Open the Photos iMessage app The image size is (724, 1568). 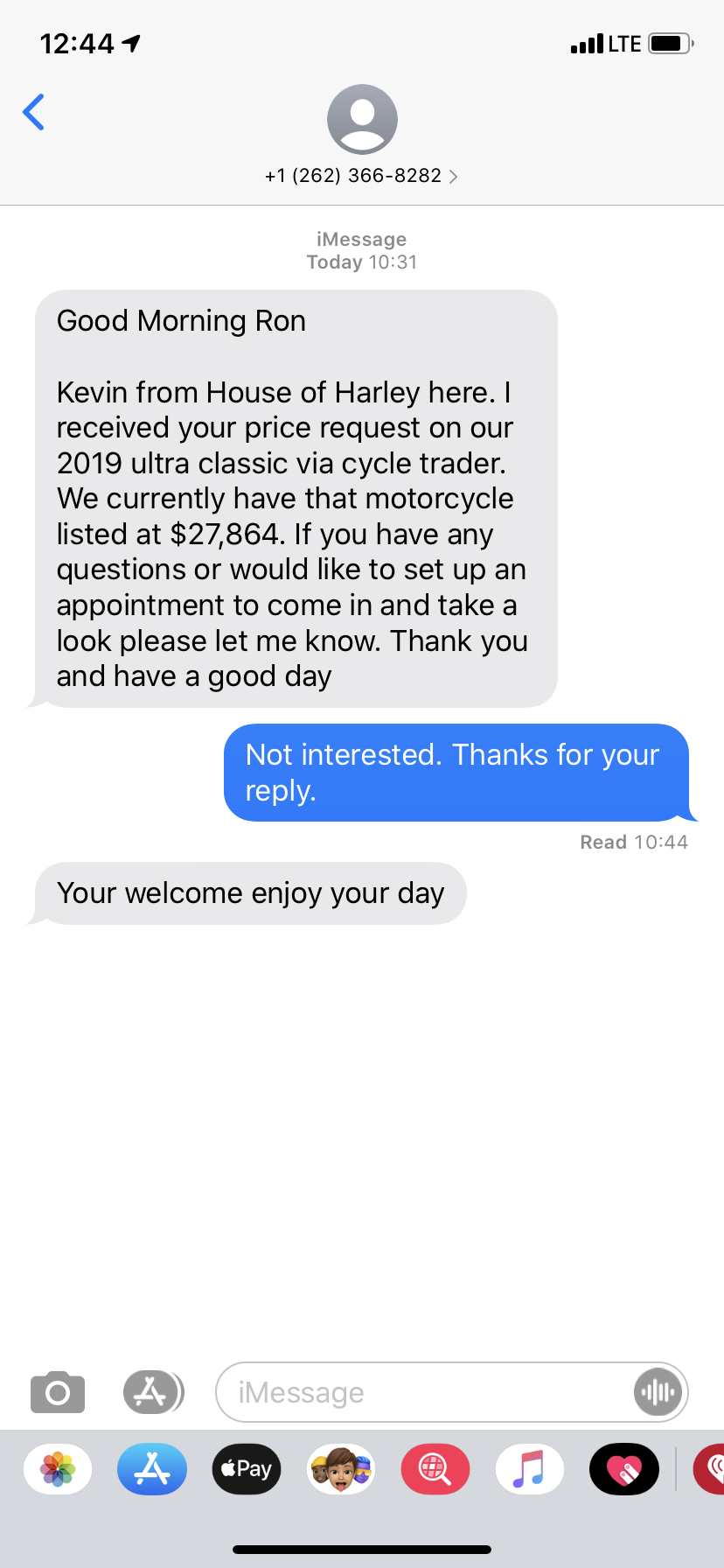(58, 1469)
